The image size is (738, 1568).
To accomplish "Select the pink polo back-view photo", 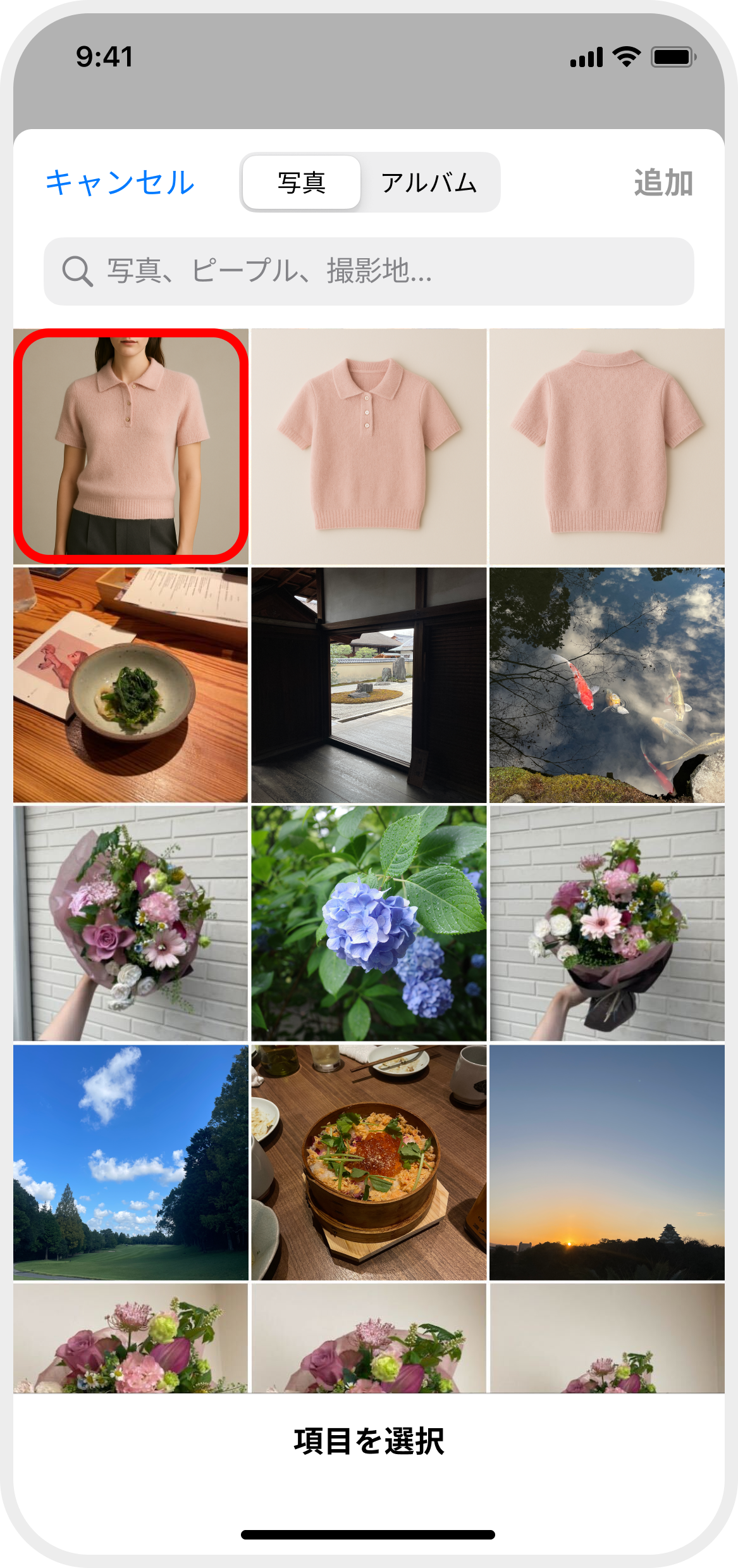I will 606,446.
